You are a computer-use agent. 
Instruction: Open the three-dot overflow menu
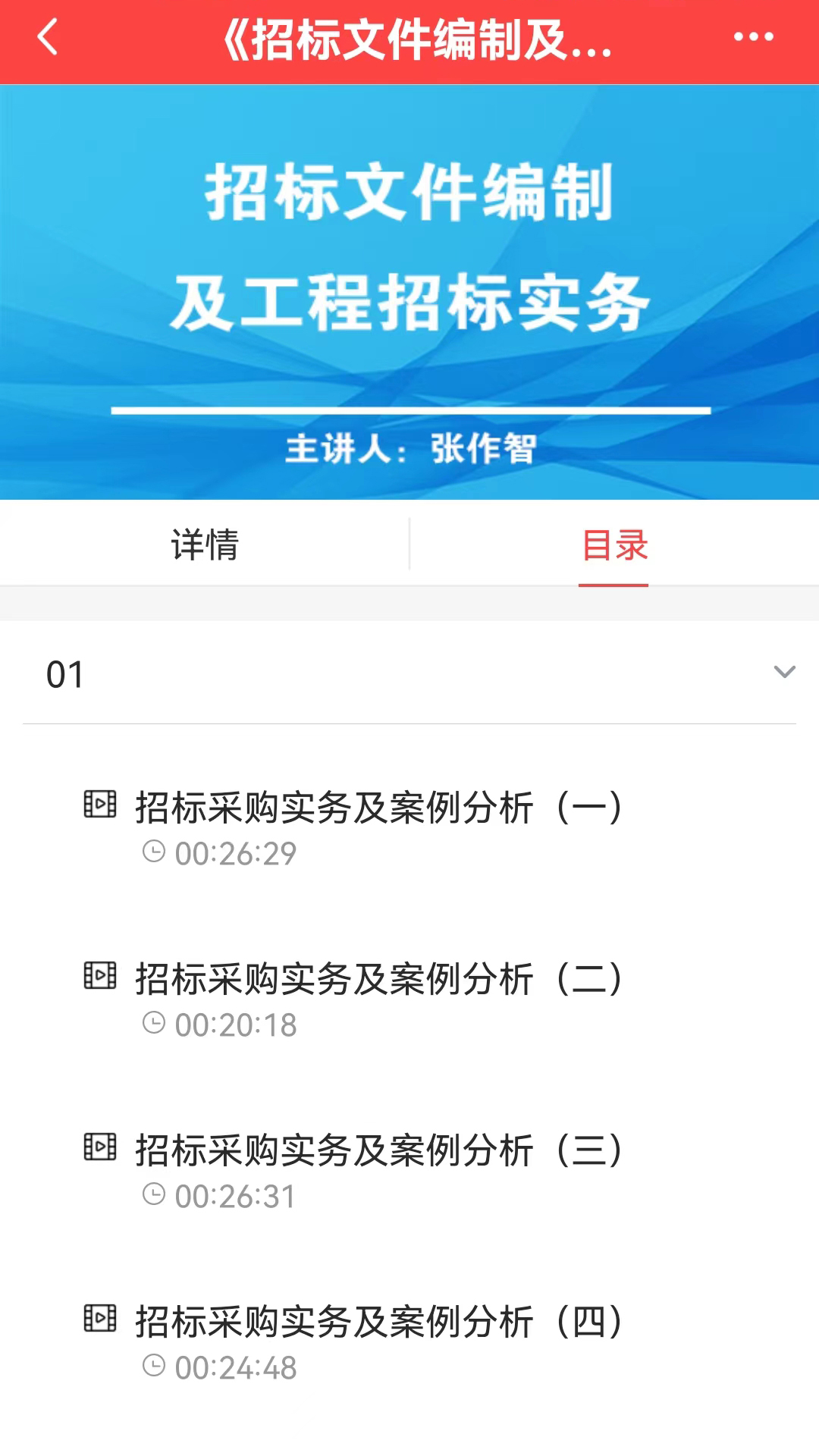point(753,36)
